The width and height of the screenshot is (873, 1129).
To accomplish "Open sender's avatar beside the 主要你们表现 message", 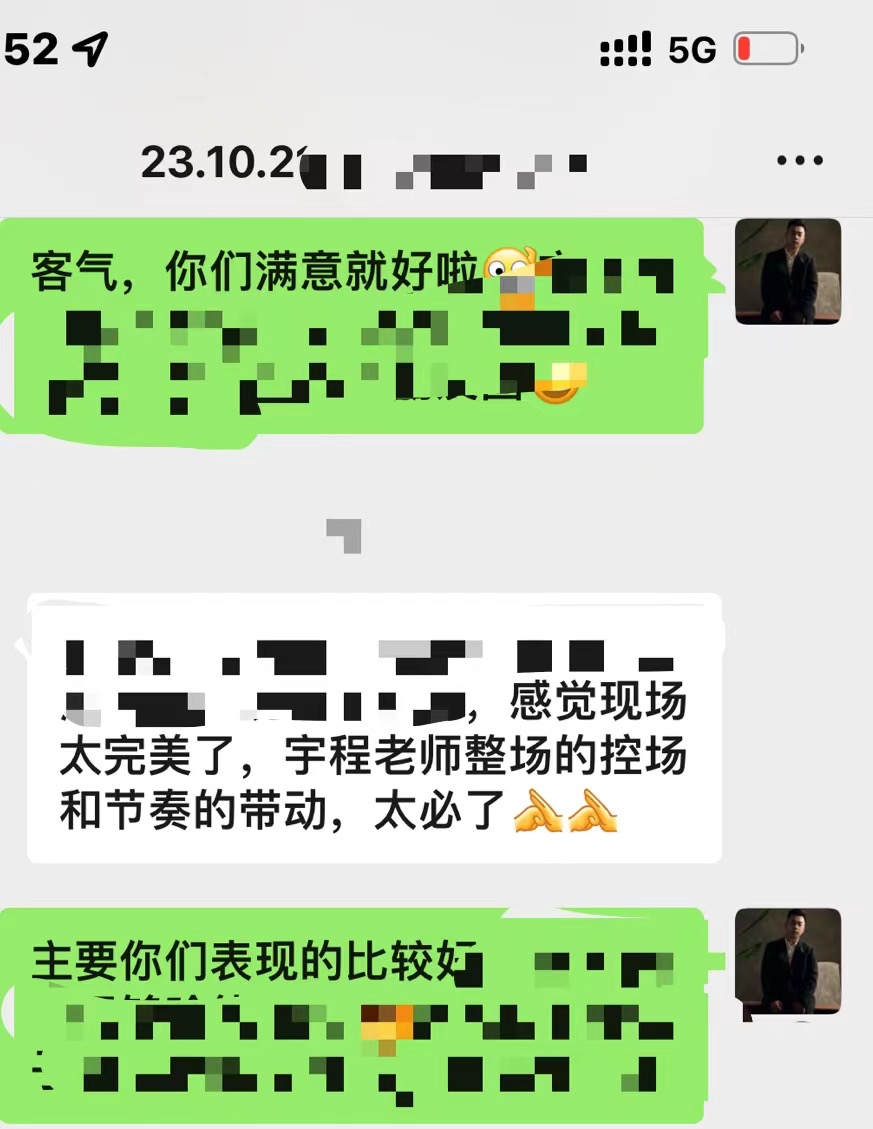I will coord(788,963).
